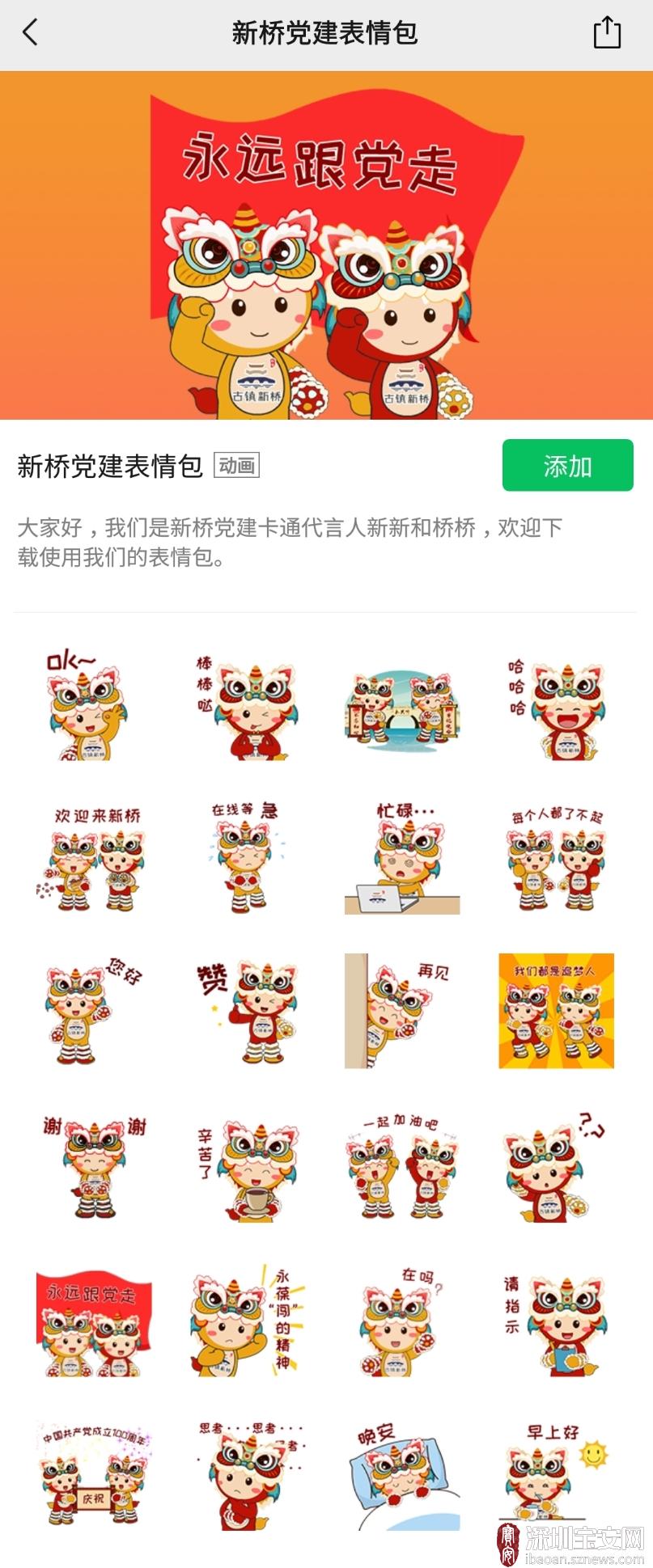The height and width of the screenshot is (1568, 653).
Task: Preview the 每个人都了不起 sticker
Action: coord(558,858)
